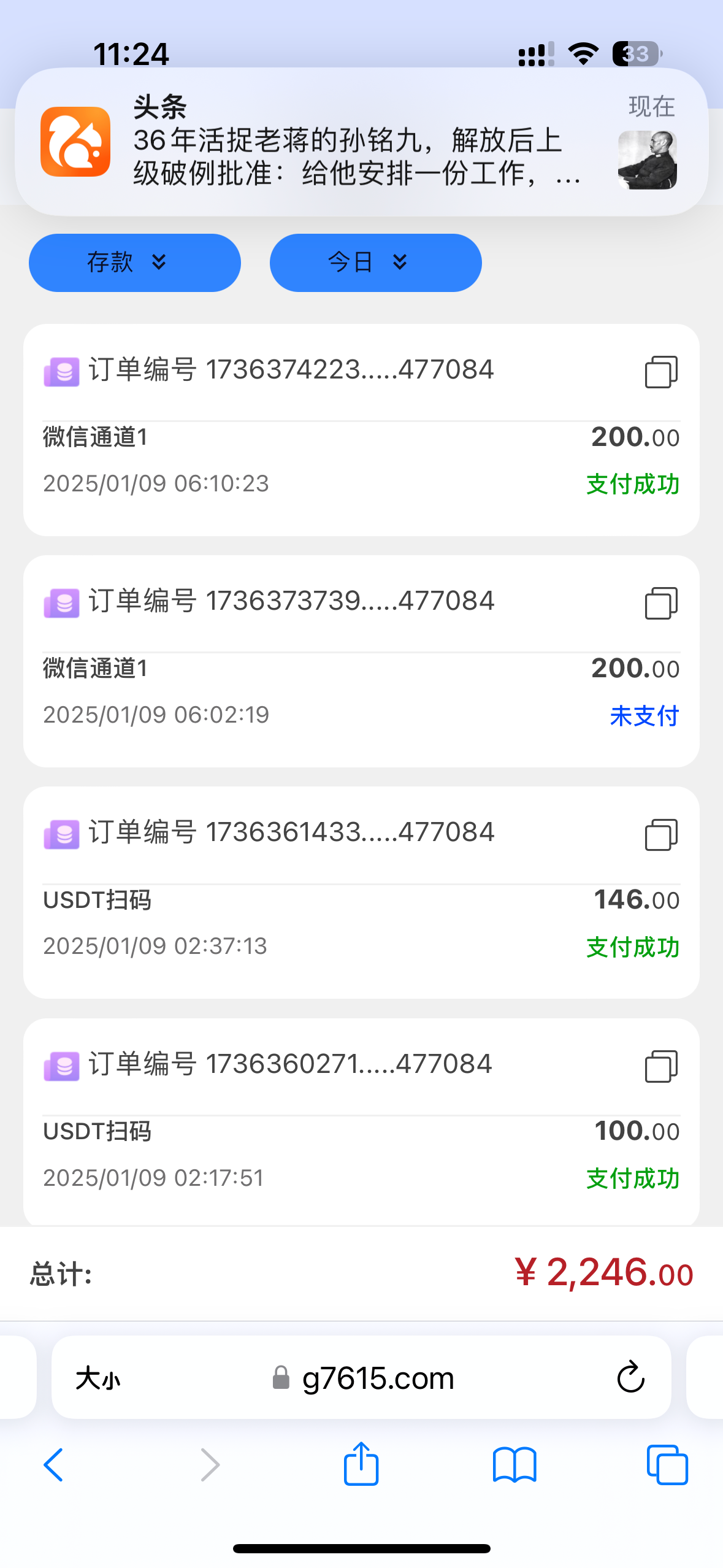Open the 大小 page settings menu
This screenshot has height=1568, width=723.
[x=98, y=1378]
